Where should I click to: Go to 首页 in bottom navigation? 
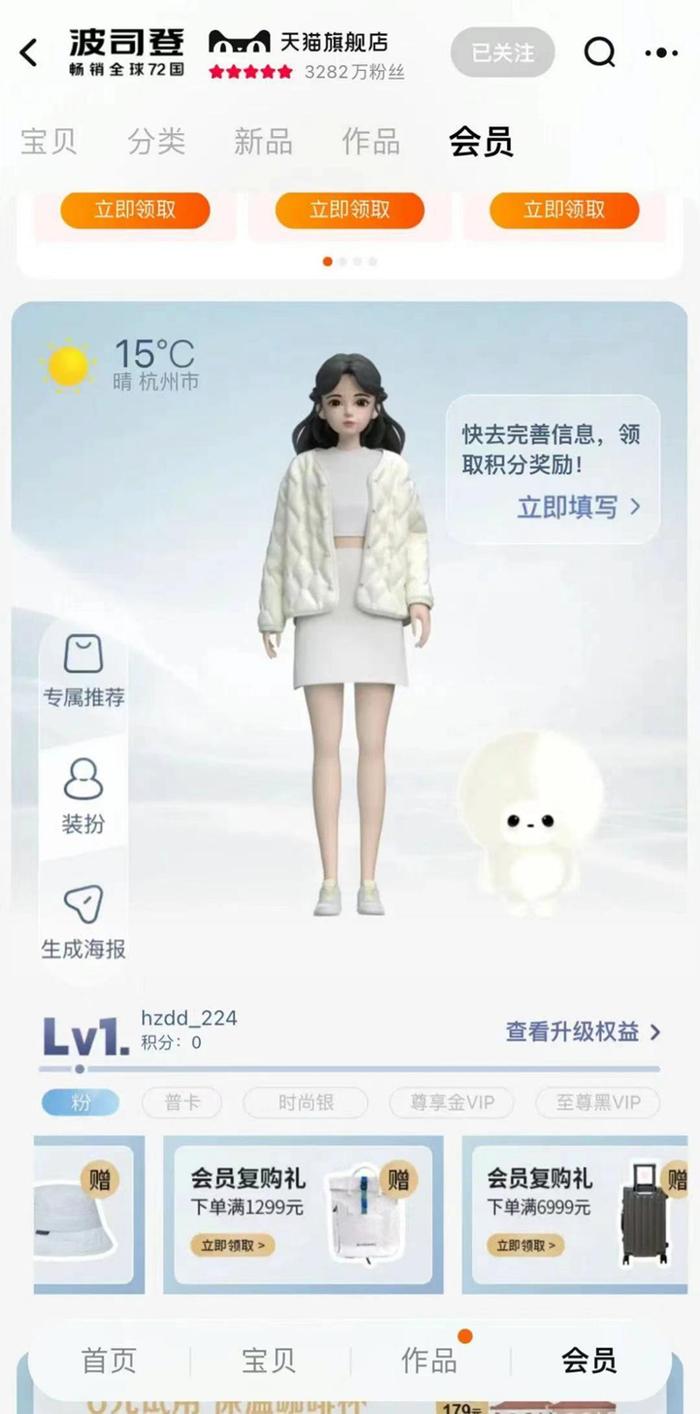click(108, 1360)
